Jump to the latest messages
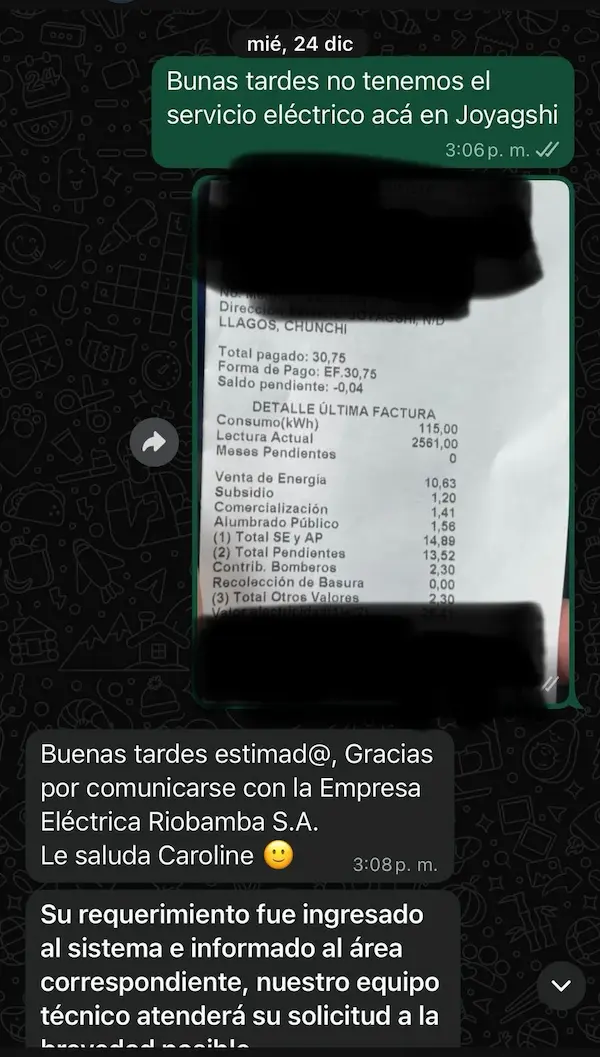 pyautogui.click(x=561, y=986)
